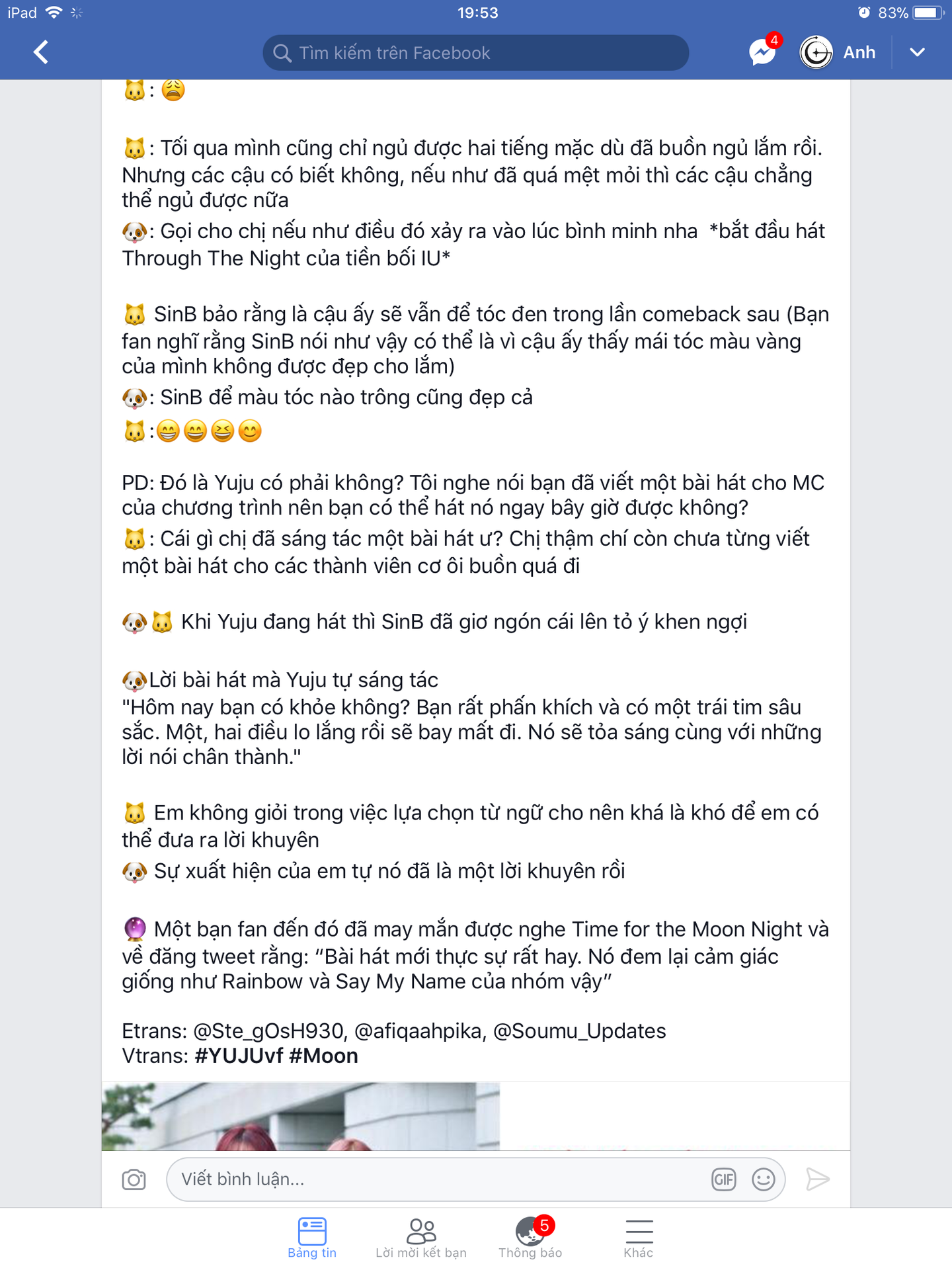
Task: Tap the Facebook search field
Action: click(x=475, y=53)
